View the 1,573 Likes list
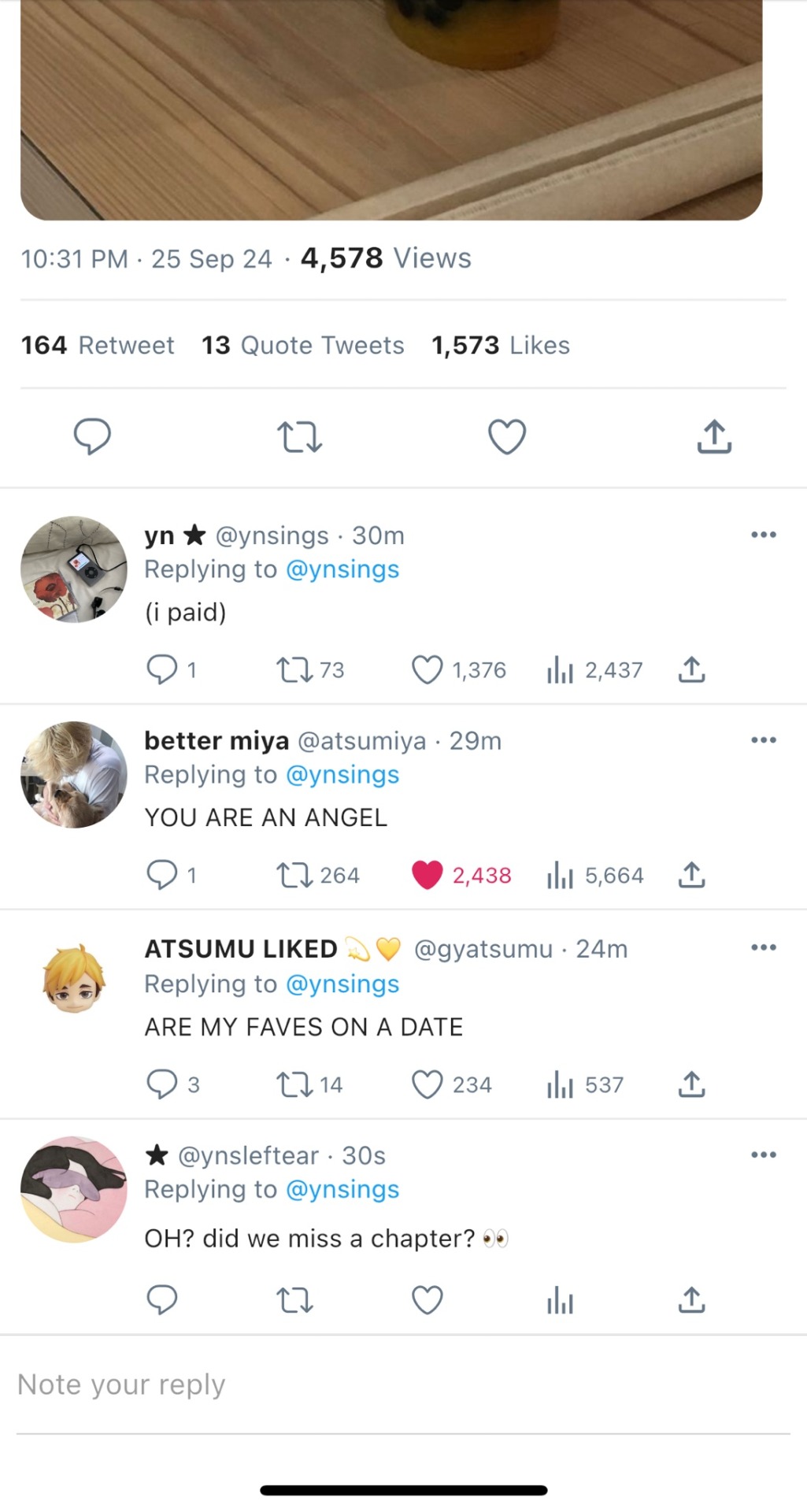 pyautogui.click(x=501, y=345)
